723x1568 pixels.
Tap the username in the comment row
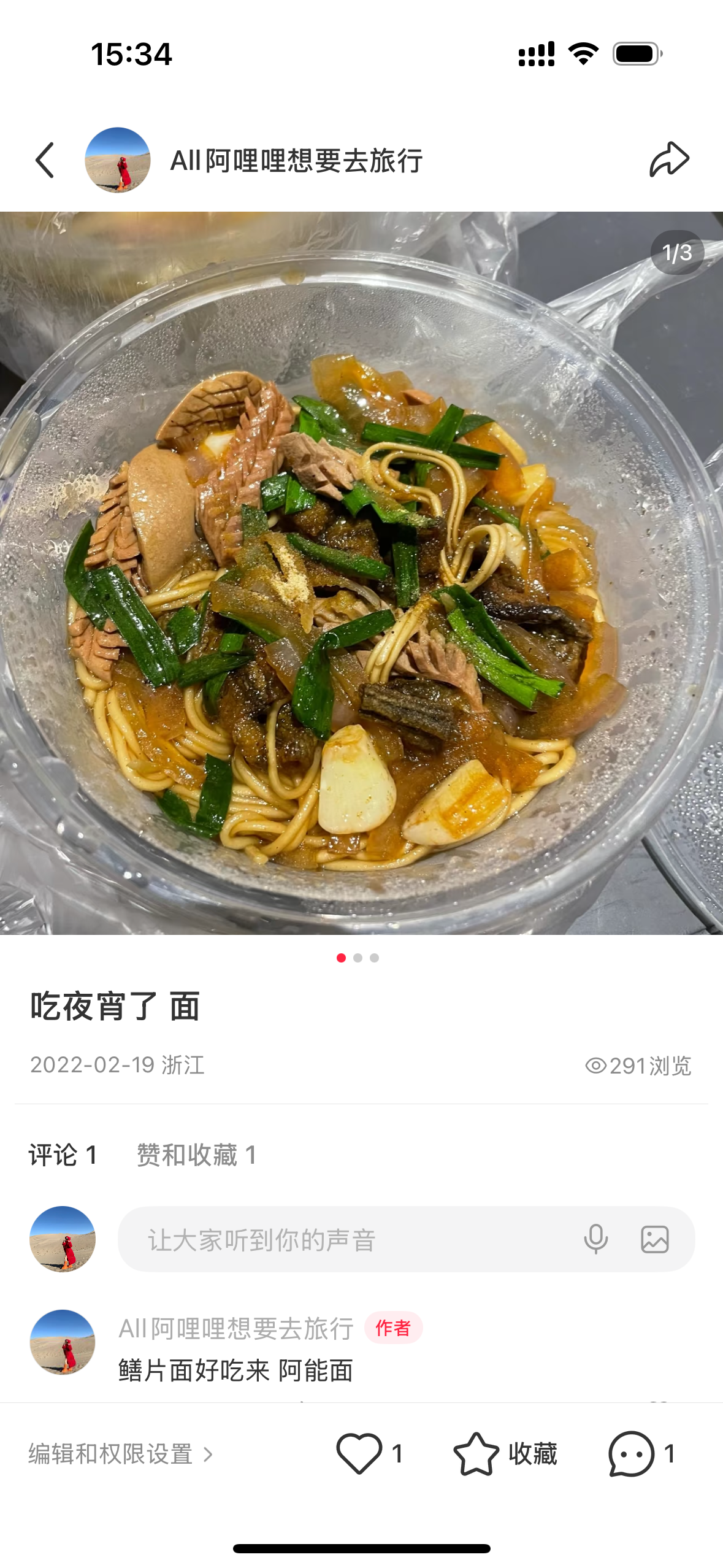pos(236,1329)
